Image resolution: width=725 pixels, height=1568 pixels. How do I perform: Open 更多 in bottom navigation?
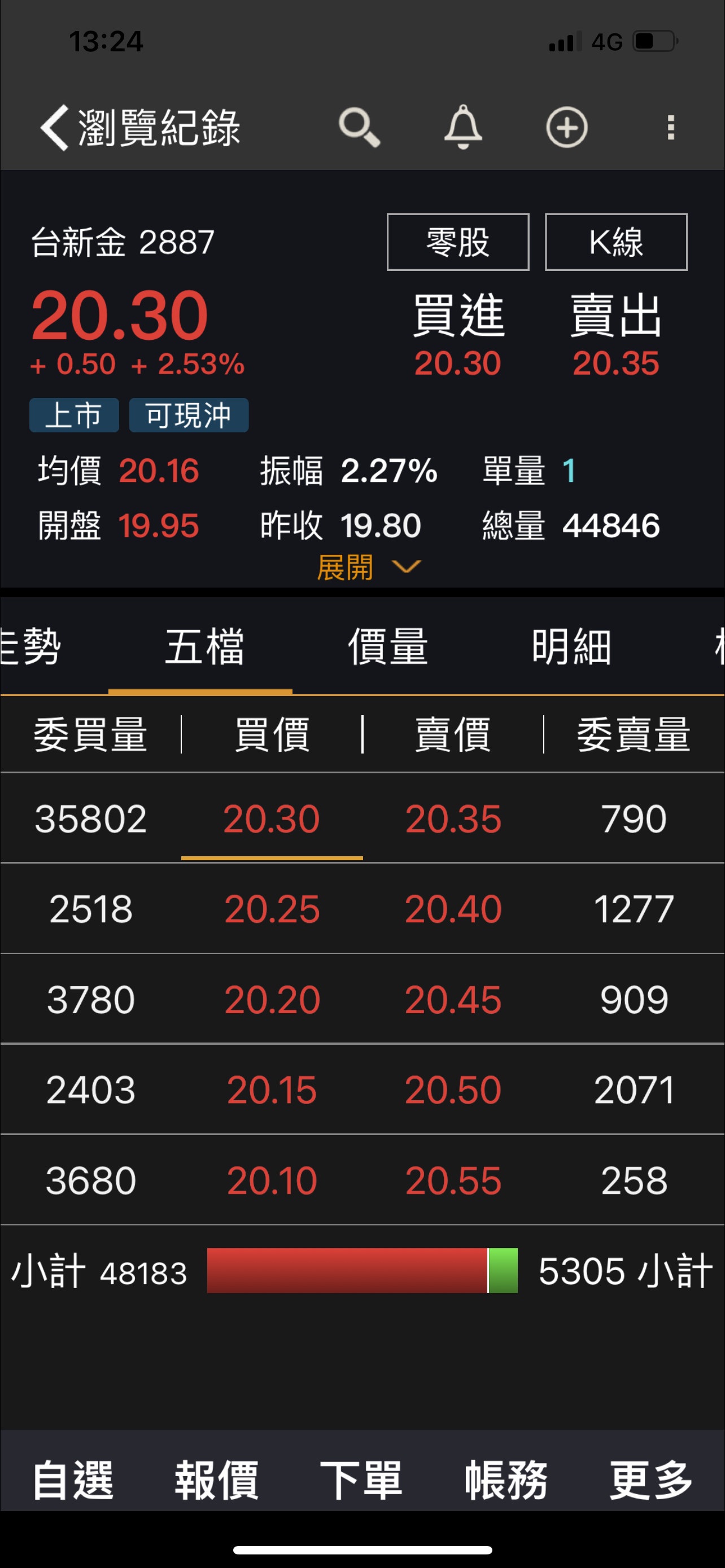[650, 1479]
